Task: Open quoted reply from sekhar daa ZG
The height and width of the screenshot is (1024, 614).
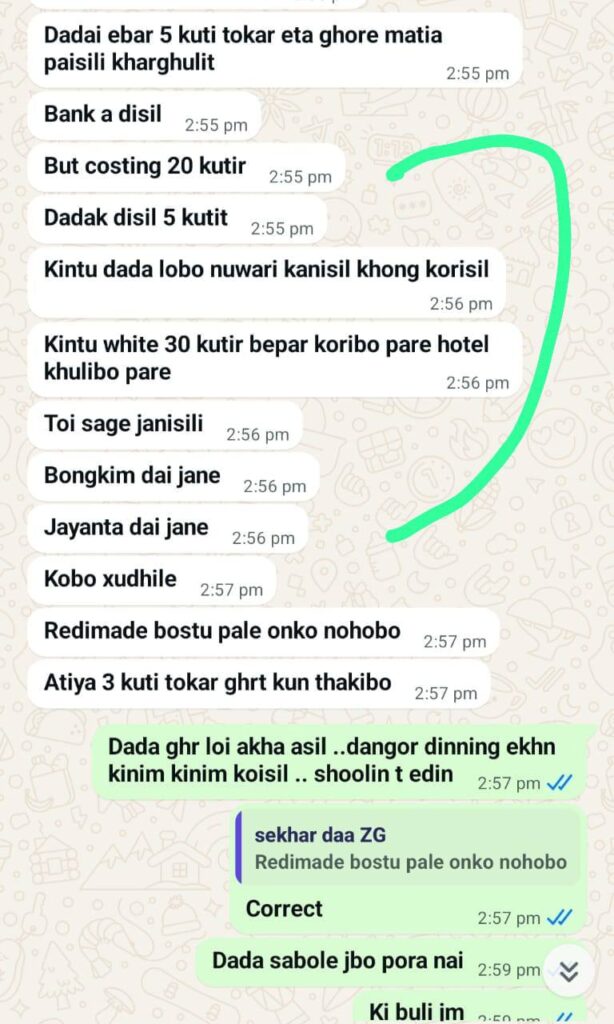Action: [408, 848]
